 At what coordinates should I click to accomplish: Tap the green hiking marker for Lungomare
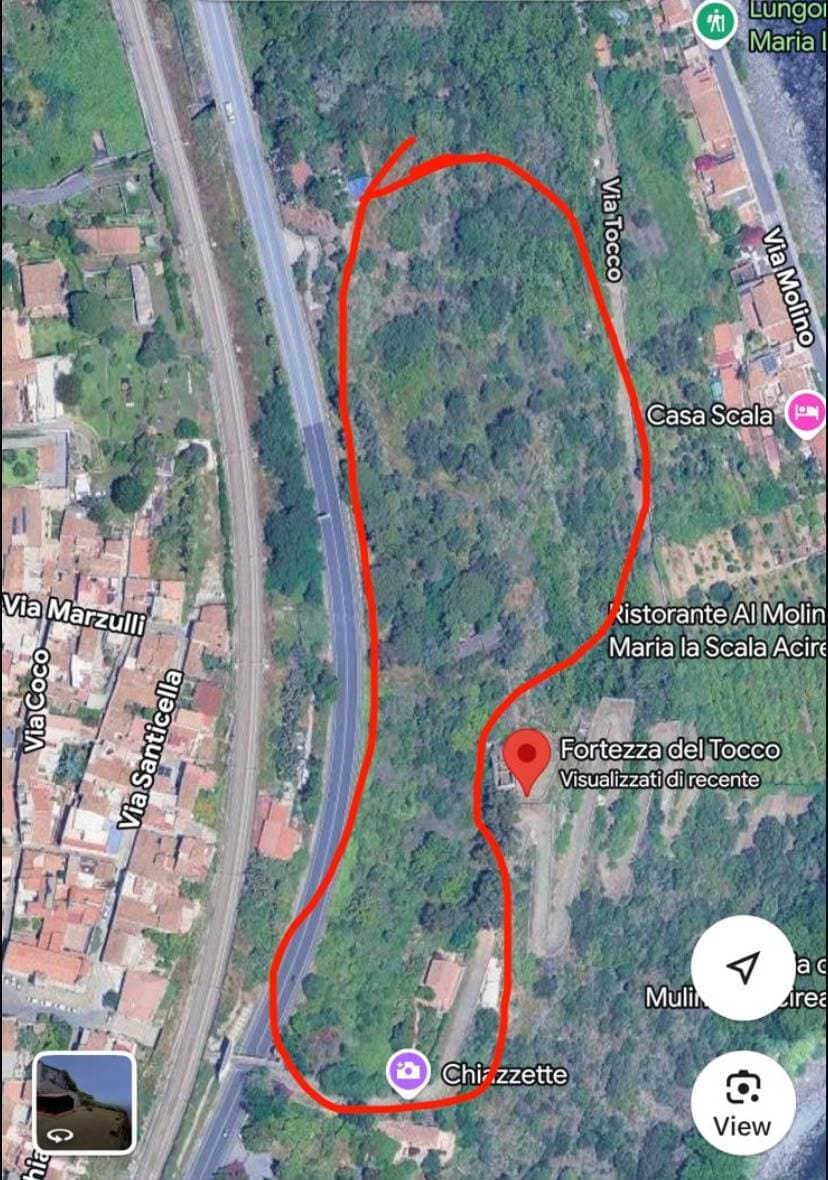click(x=715, y=23)
